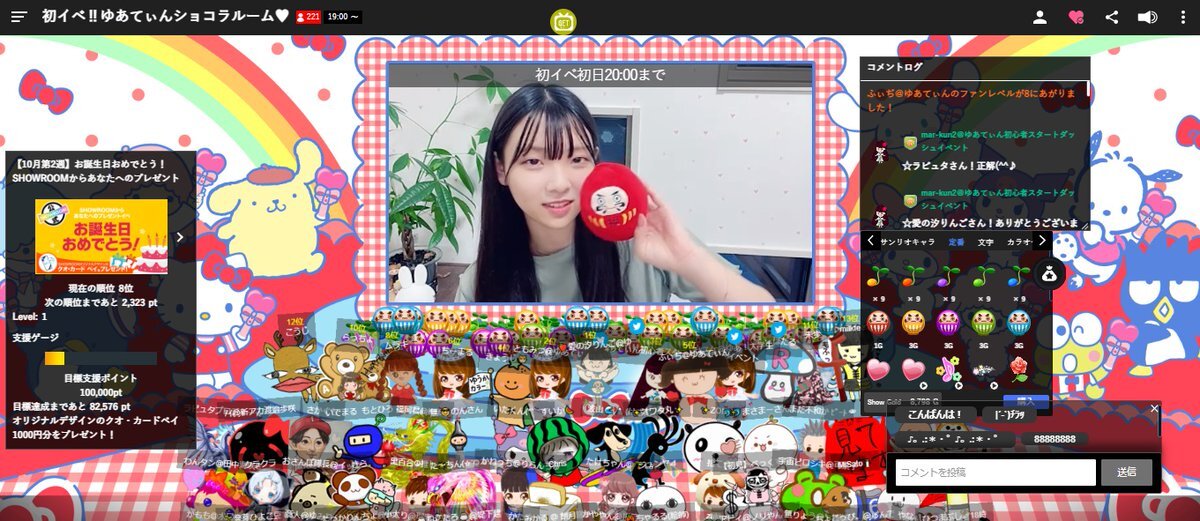This screenshot has width=1200, height=521.
Task: Send the red daruma gift
Action: [877, 322]
